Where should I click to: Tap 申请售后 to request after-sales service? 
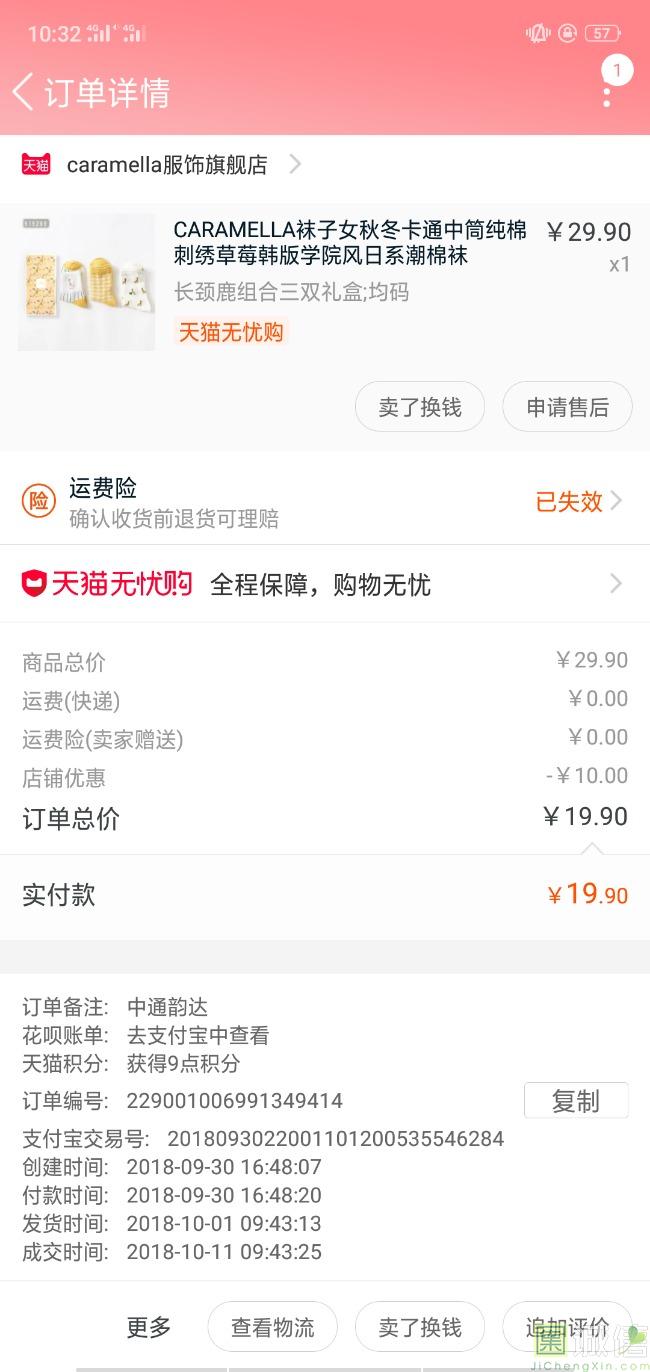click(567, 407)
